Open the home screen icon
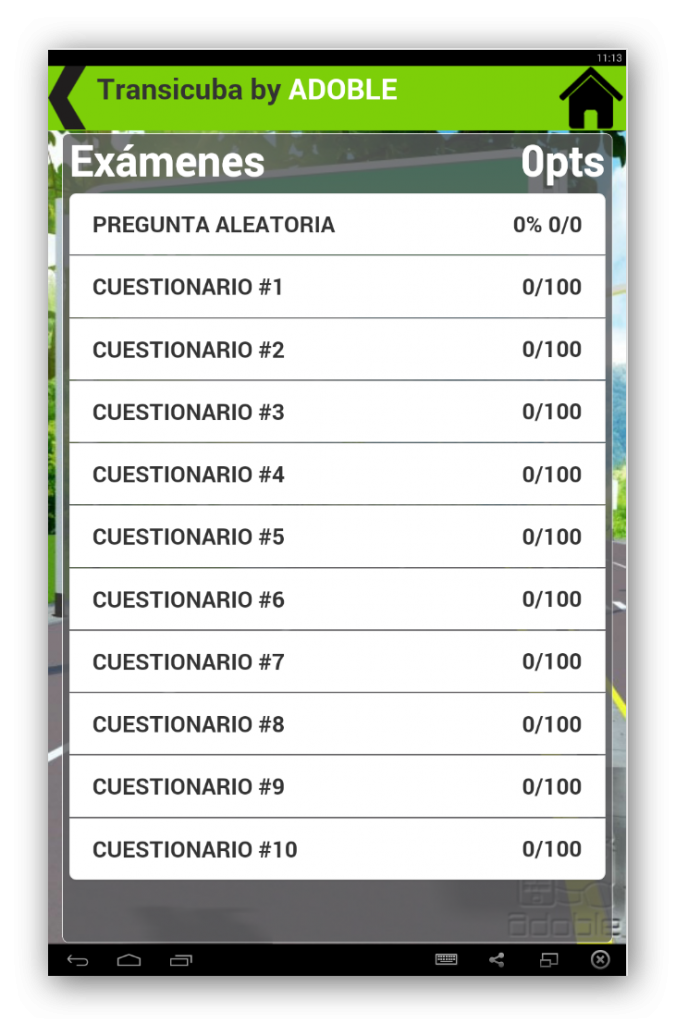 pyautogui.click(x=591, y=97)
